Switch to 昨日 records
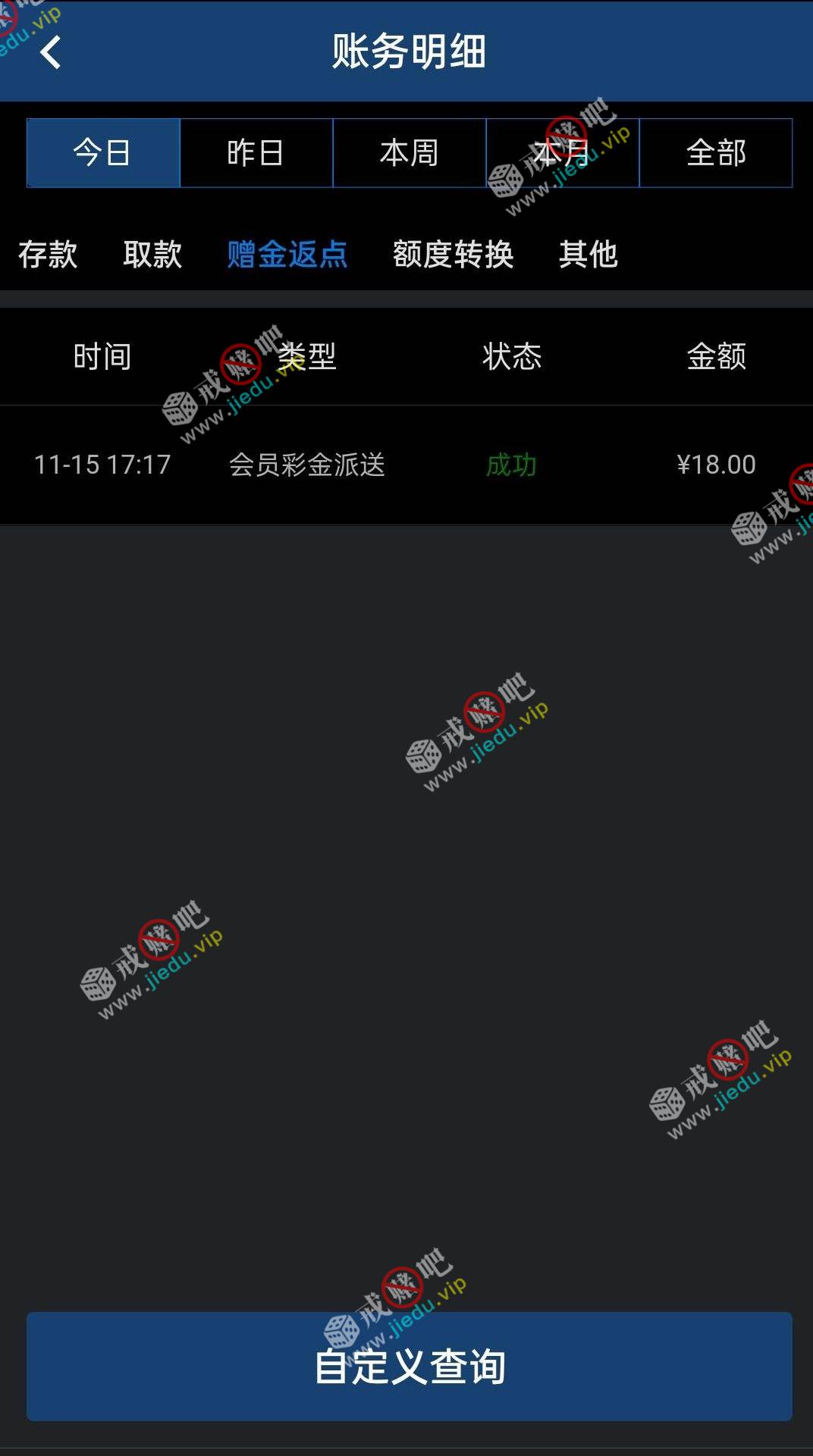The image size is (813, 1456). click(x=256, y=152)
